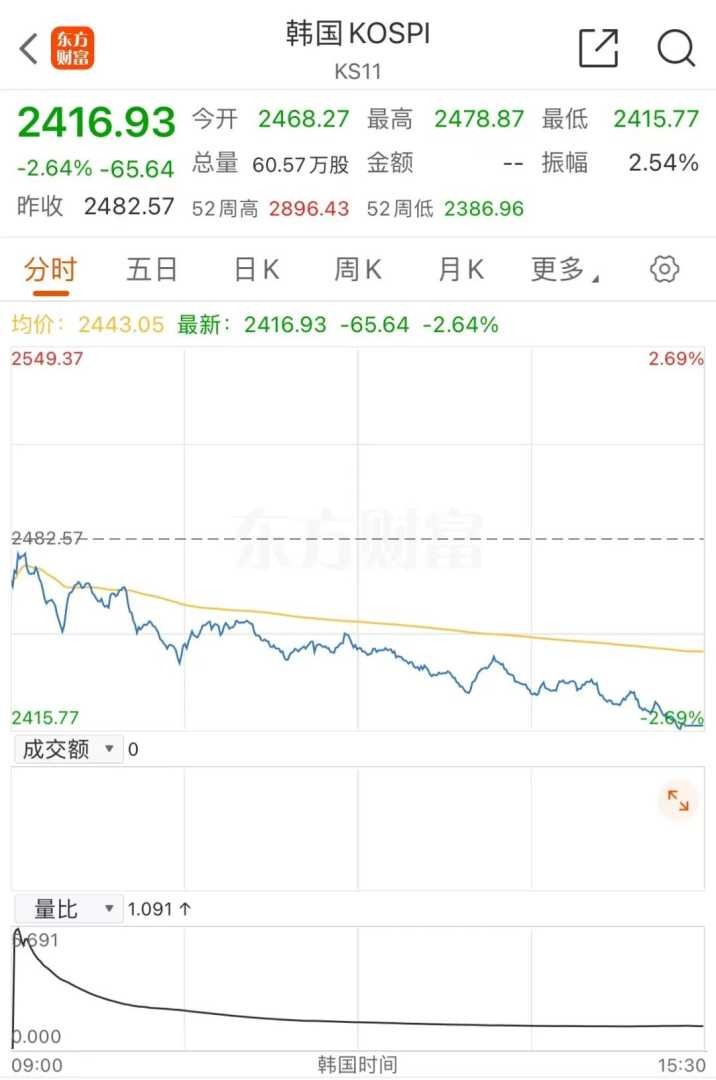Expand the 更多 chart options

tap(565, 269)
